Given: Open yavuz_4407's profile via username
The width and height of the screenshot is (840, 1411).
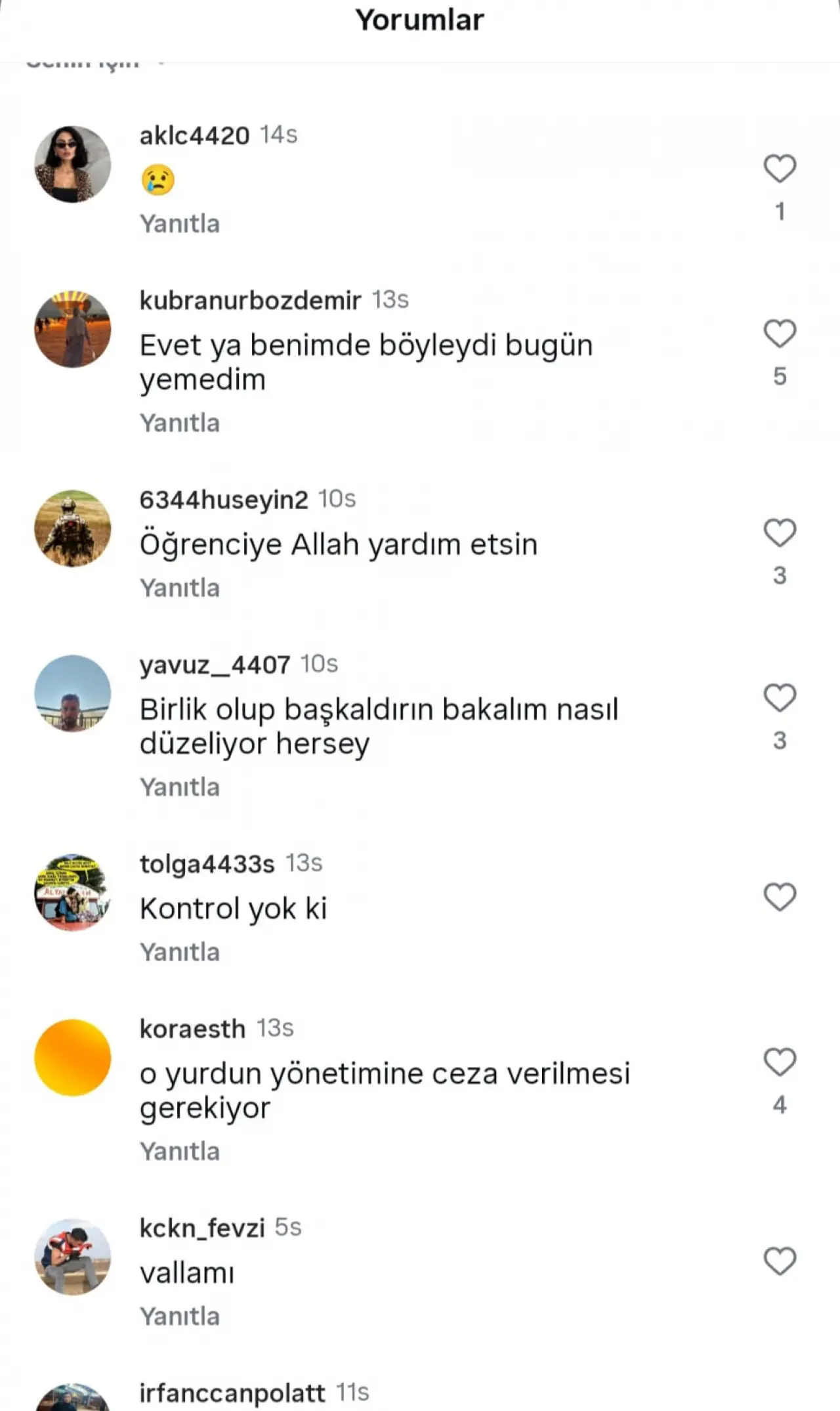Looking at the screenshot, I should point(215,664).
